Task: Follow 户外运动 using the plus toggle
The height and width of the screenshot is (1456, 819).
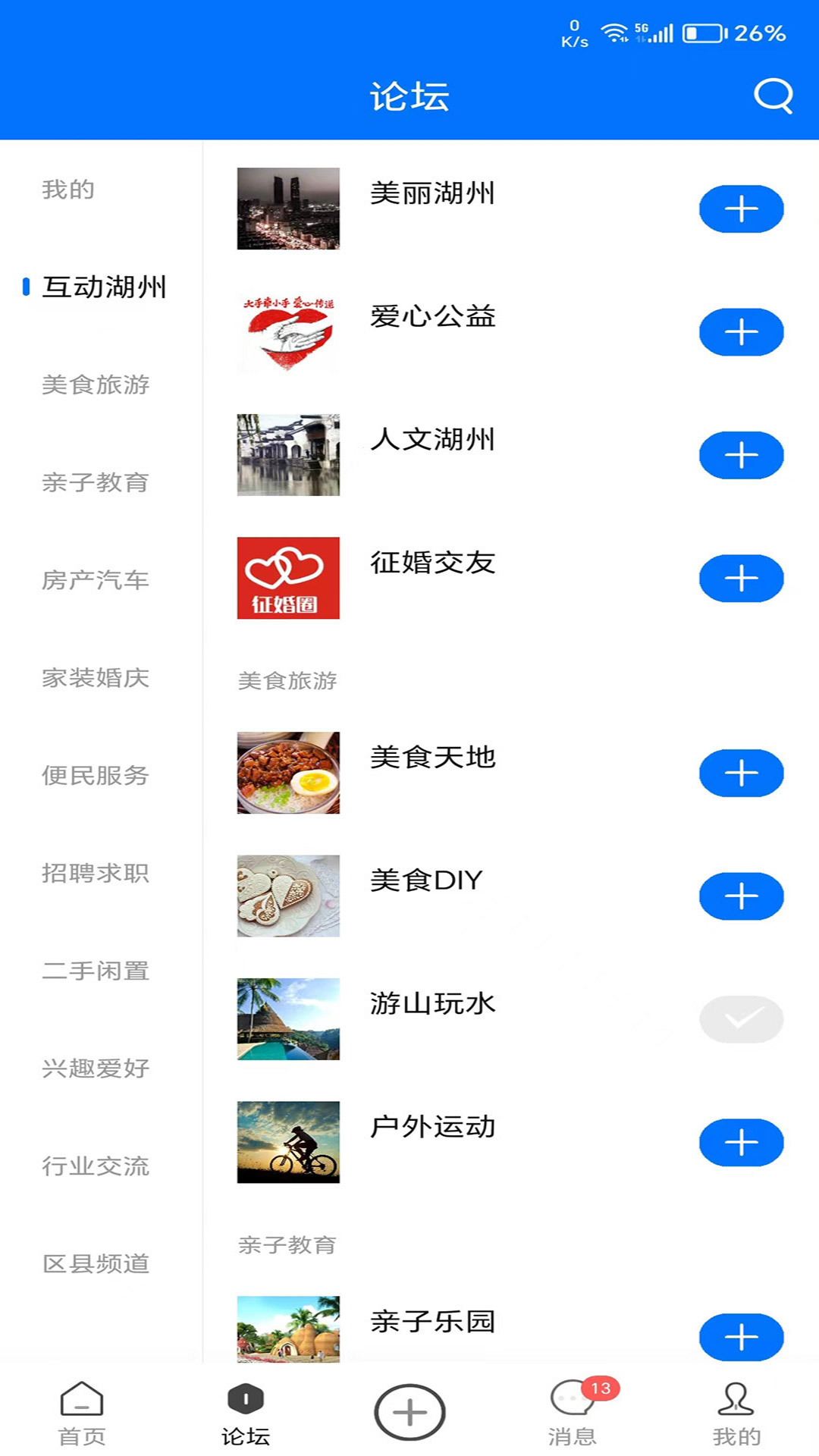Action: pyautogui.click(x=741, y=1143)
